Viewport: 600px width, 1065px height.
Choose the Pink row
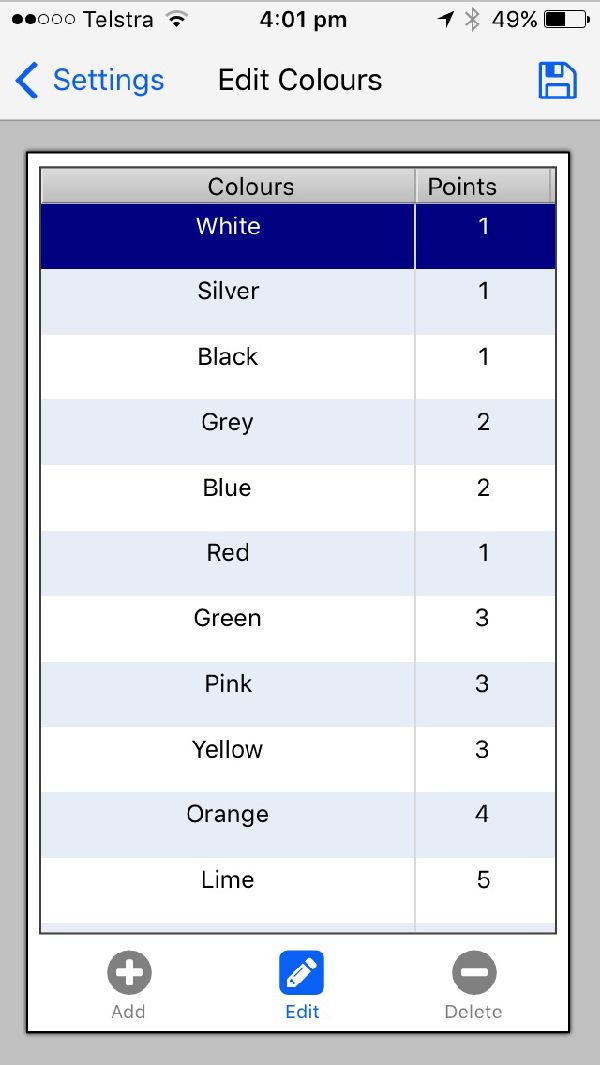click(298, 694)
